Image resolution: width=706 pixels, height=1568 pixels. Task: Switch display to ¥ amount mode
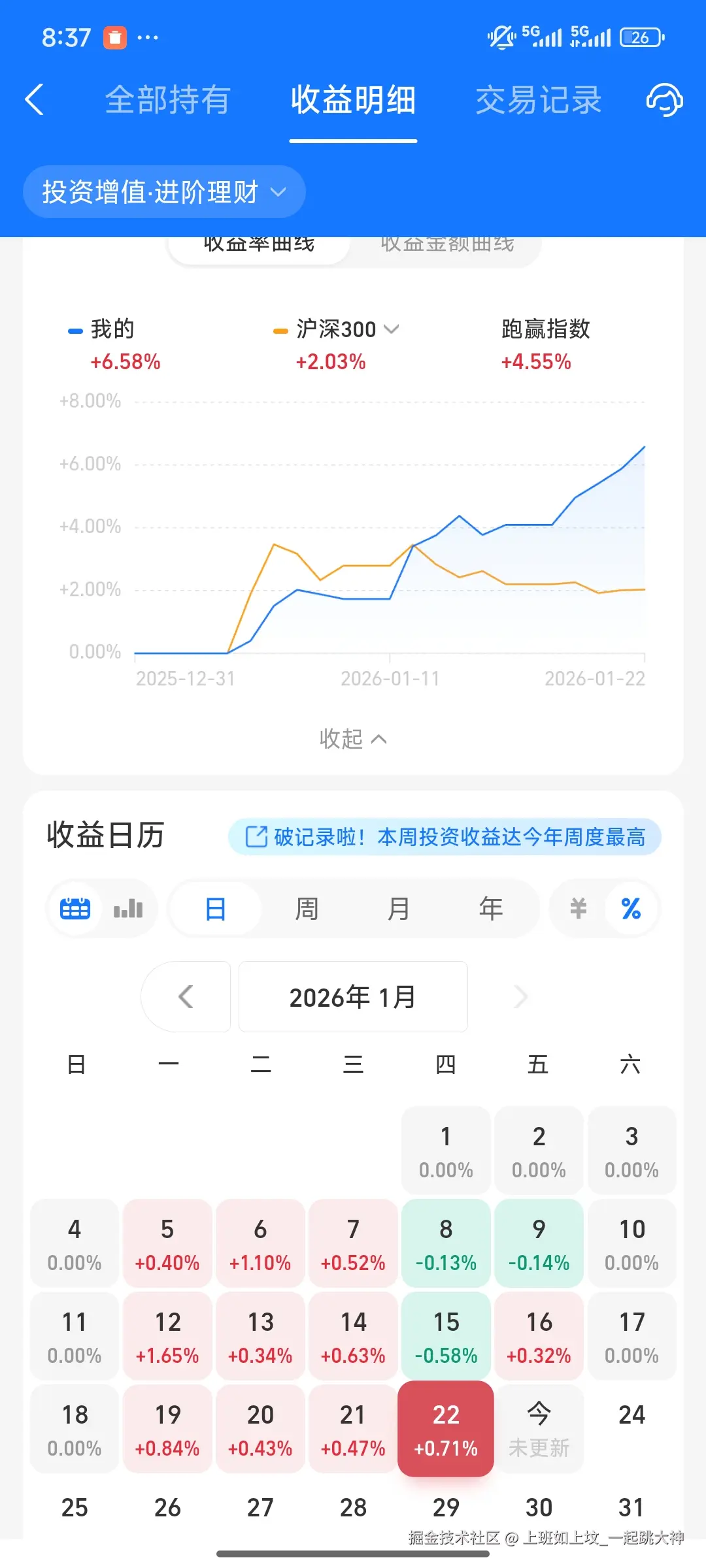576,908
